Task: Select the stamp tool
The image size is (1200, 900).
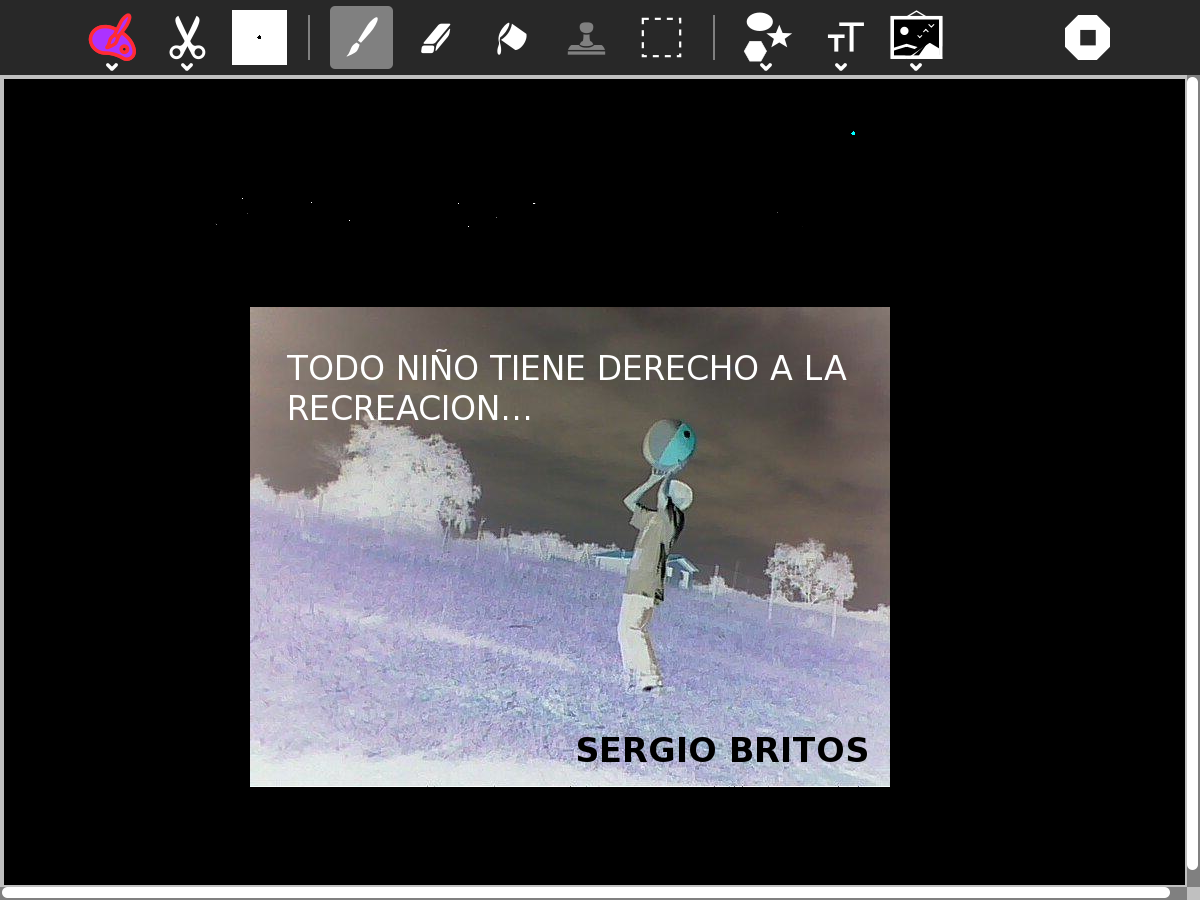Action: (586, 38)
